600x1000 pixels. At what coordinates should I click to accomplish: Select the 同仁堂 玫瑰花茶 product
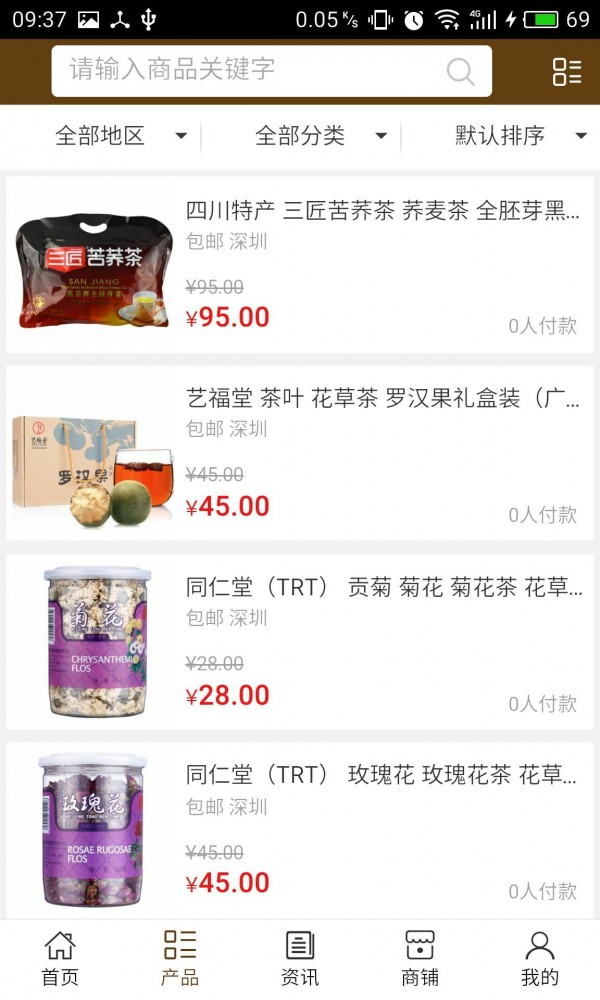(300, 830)
